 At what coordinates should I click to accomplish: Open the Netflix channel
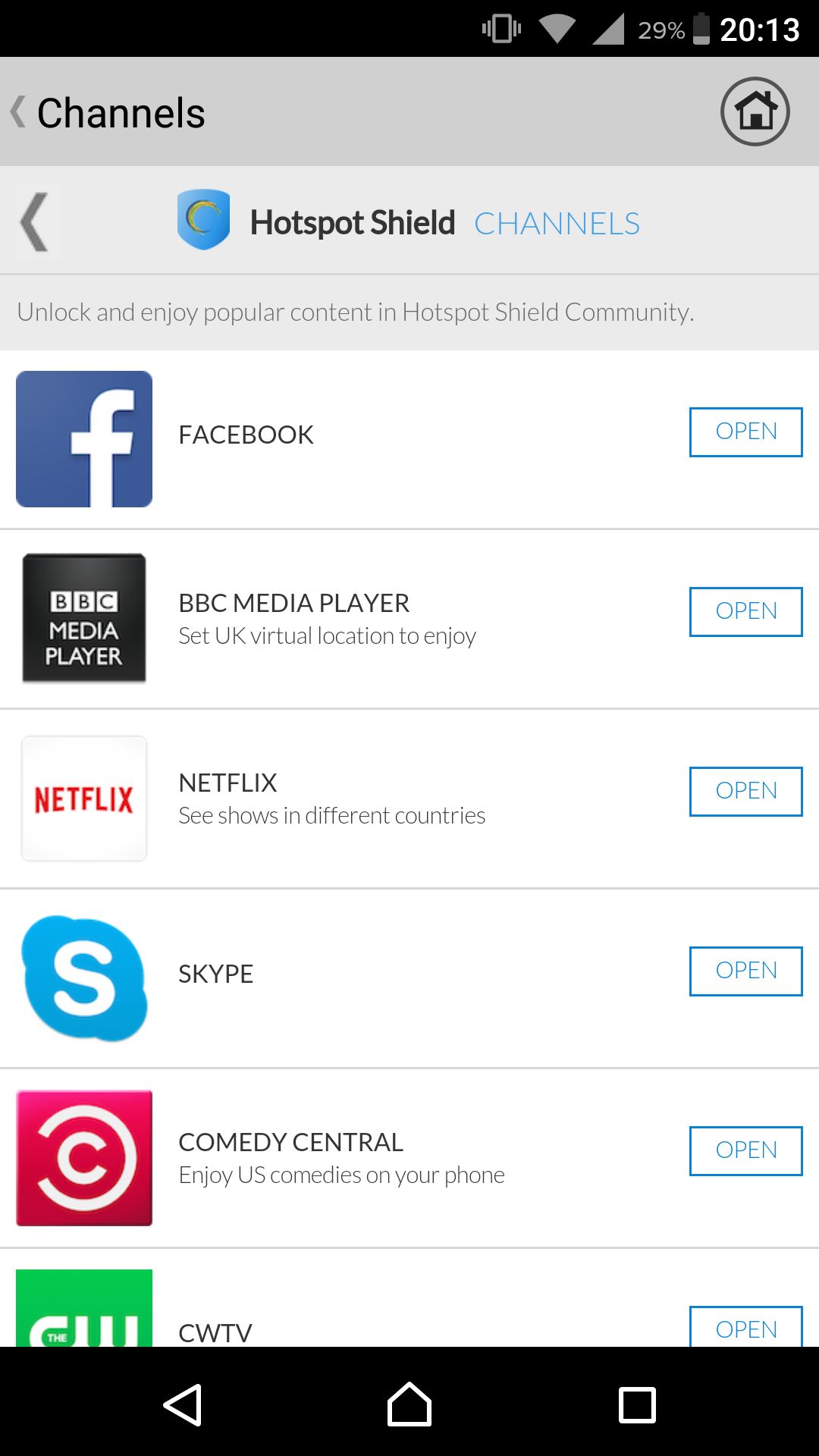[x=745, y=791]
